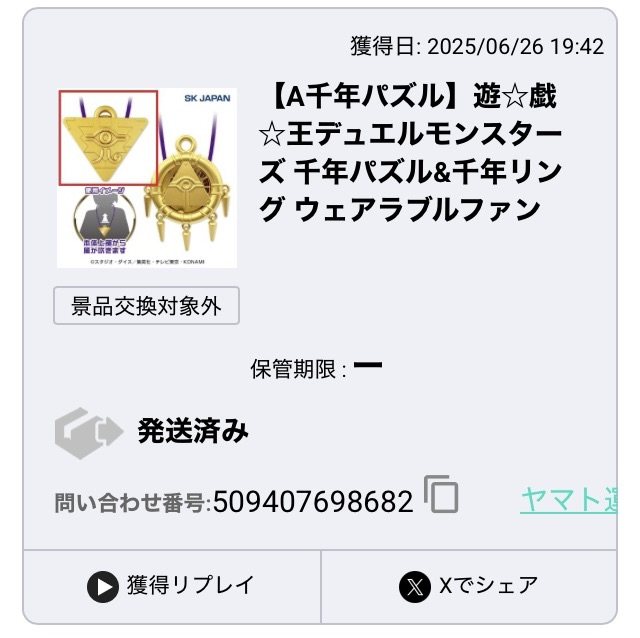640x638 pixels.
Task: Open the 千年パズル prize image
Action: point(147,178)
